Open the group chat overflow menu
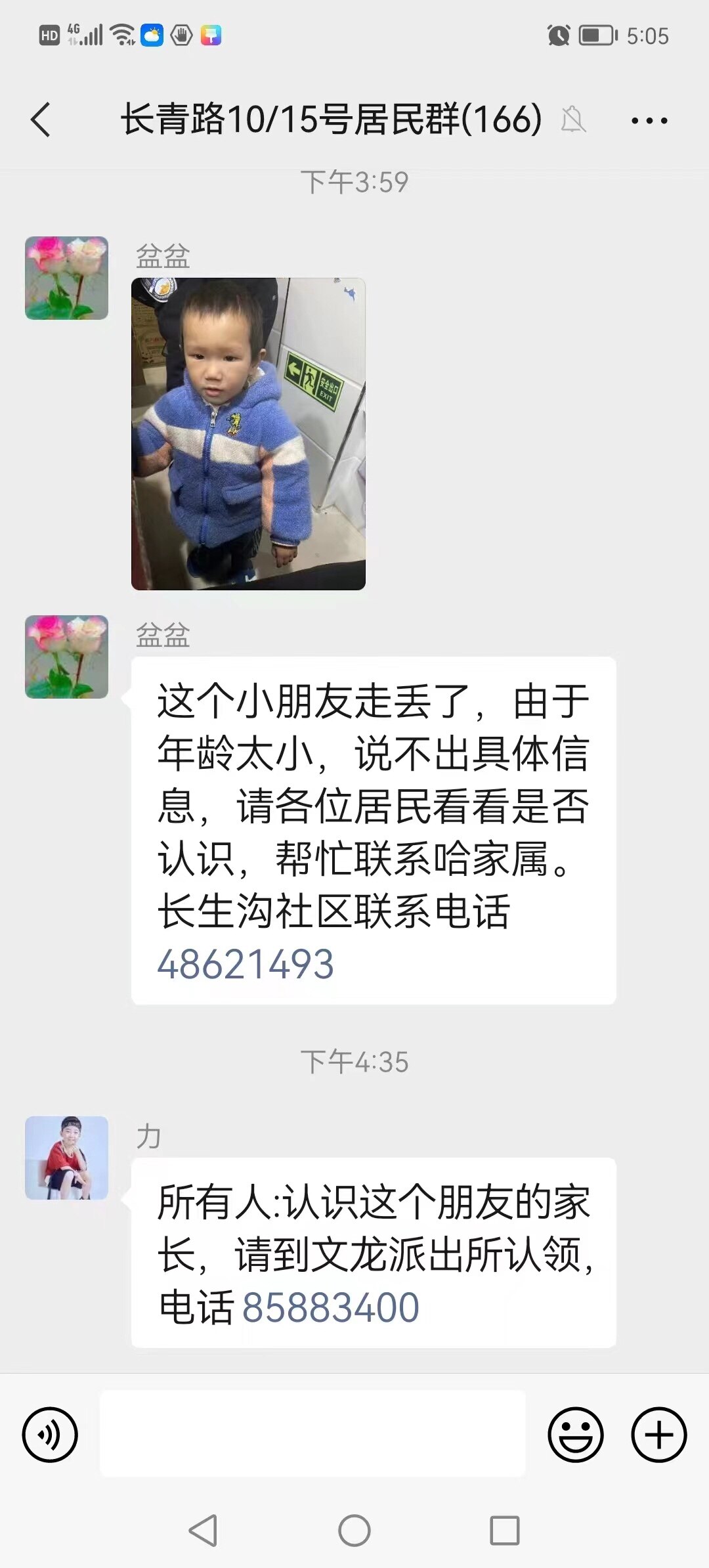The width and height of the screenshot is (709, 1568). 649,121
